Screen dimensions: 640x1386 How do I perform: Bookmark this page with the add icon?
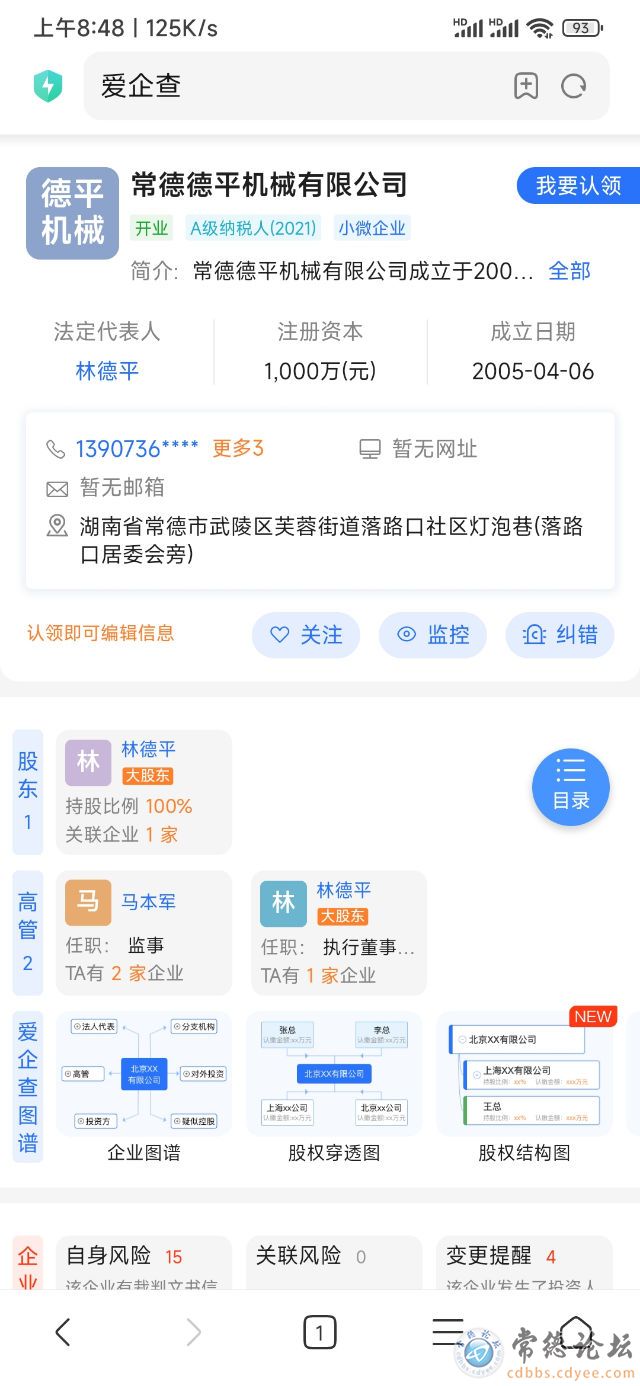(526, 86)
